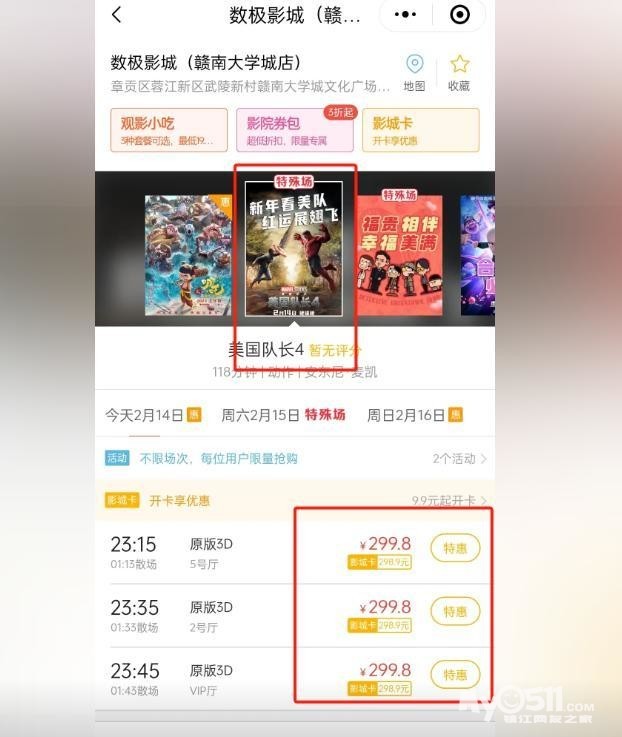622x737 pixels.
Task: Open the cinema location 地图
Action: click(x=414, y=73)
